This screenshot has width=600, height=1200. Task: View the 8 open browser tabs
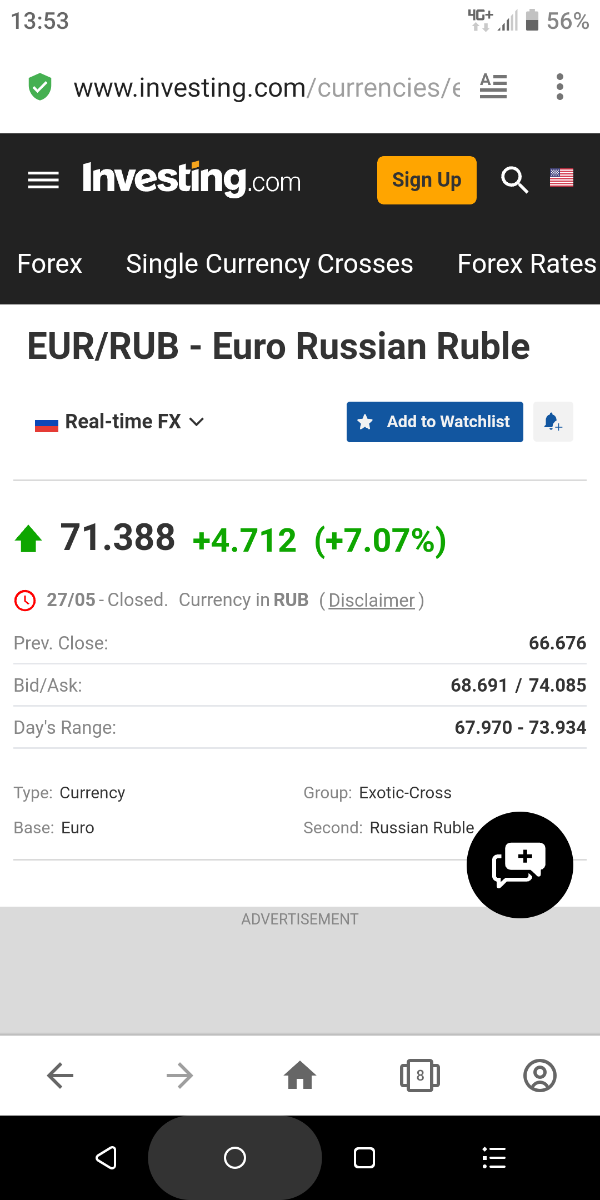420,1075
